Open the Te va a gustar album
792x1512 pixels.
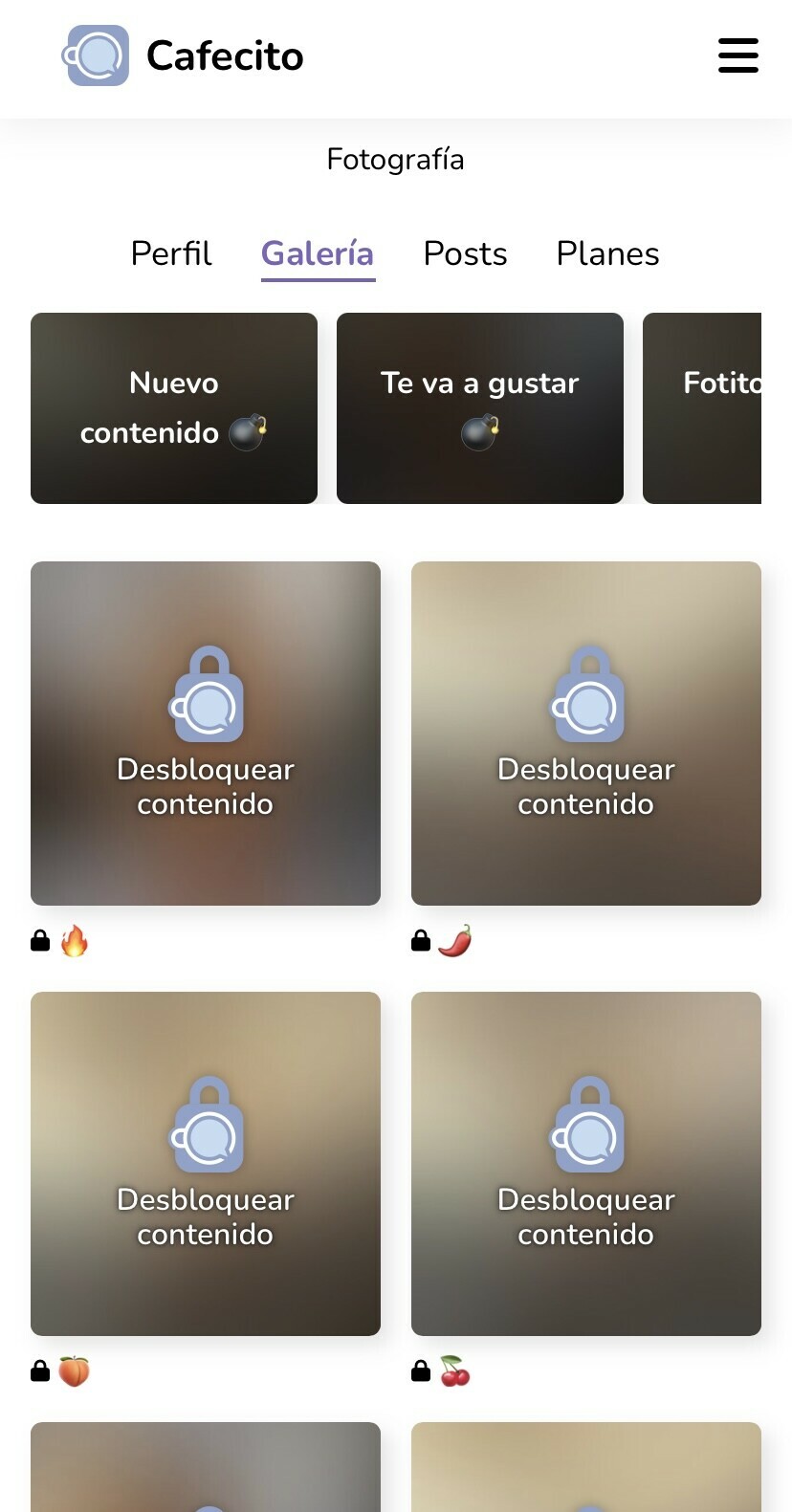click(x=480, y=408)
